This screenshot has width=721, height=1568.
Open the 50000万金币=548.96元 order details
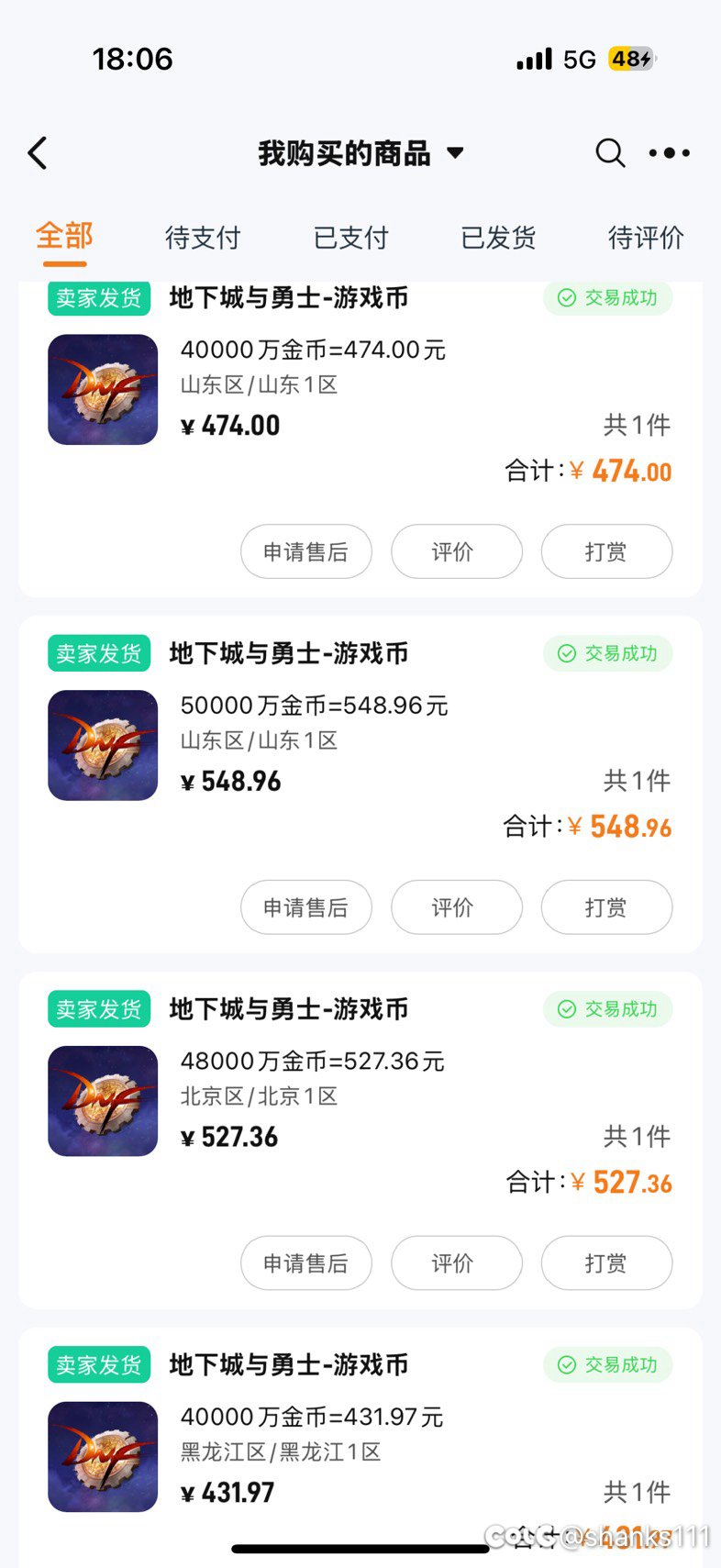314,706
